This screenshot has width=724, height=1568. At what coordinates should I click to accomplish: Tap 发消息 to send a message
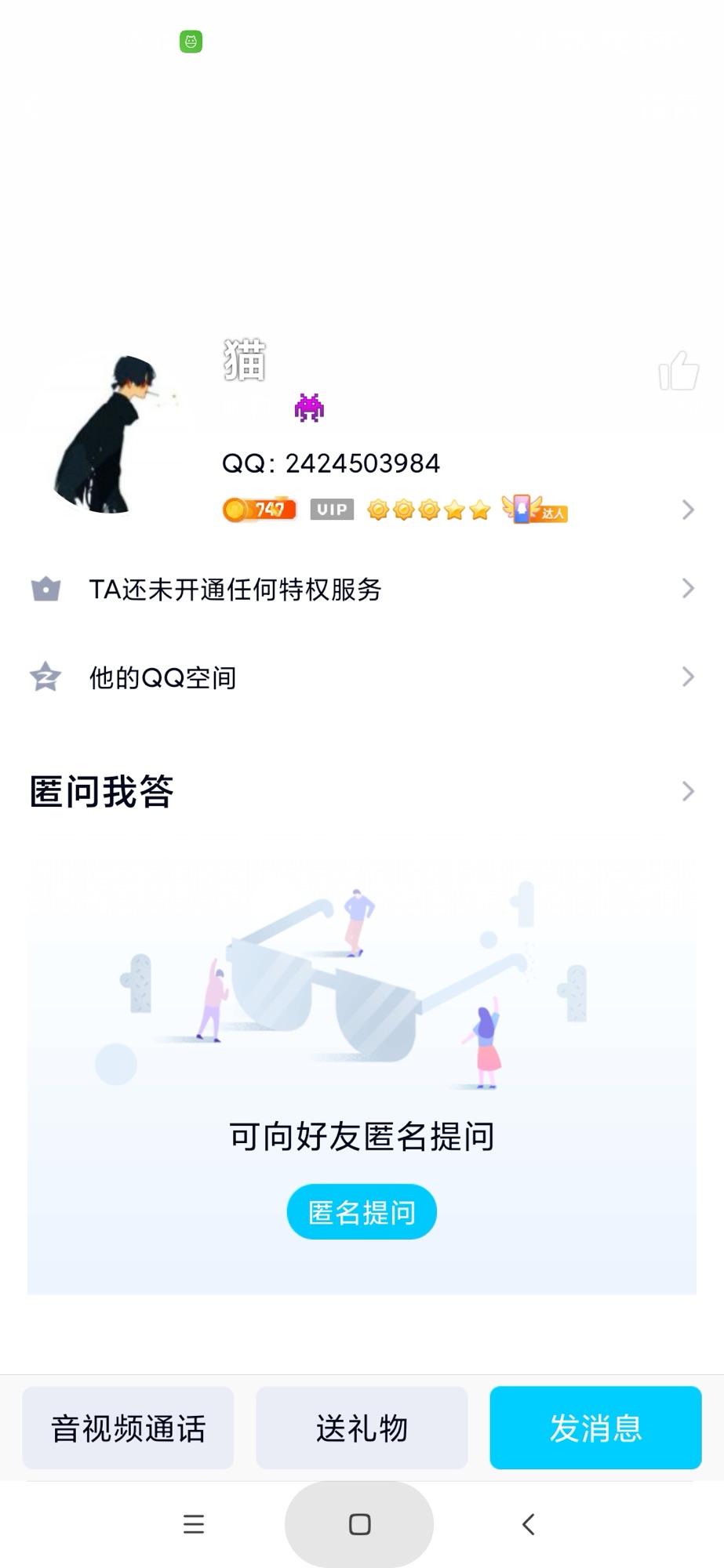coord(595,1428)
